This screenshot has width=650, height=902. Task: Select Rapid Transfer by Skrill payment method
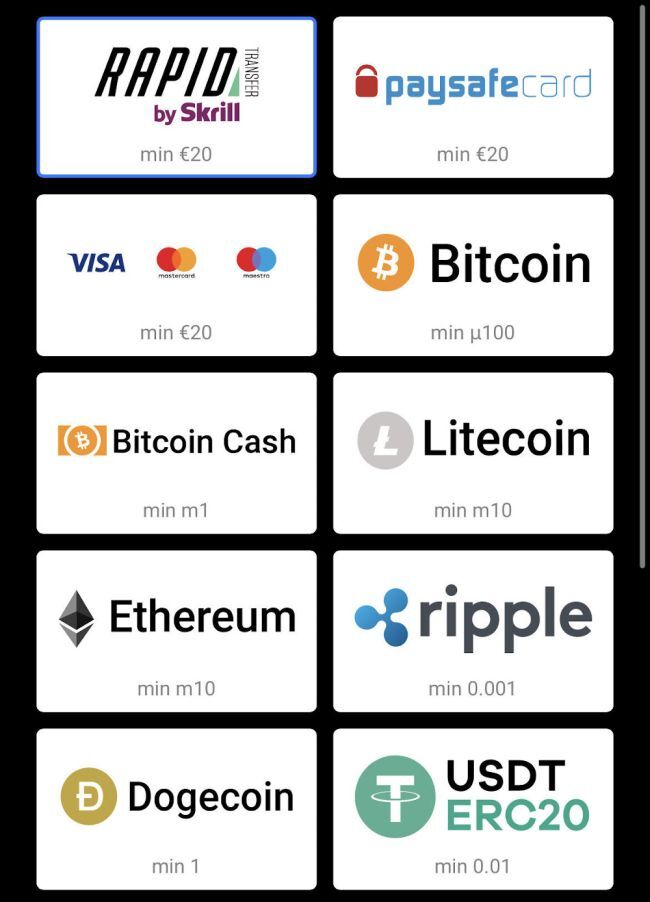176,97
